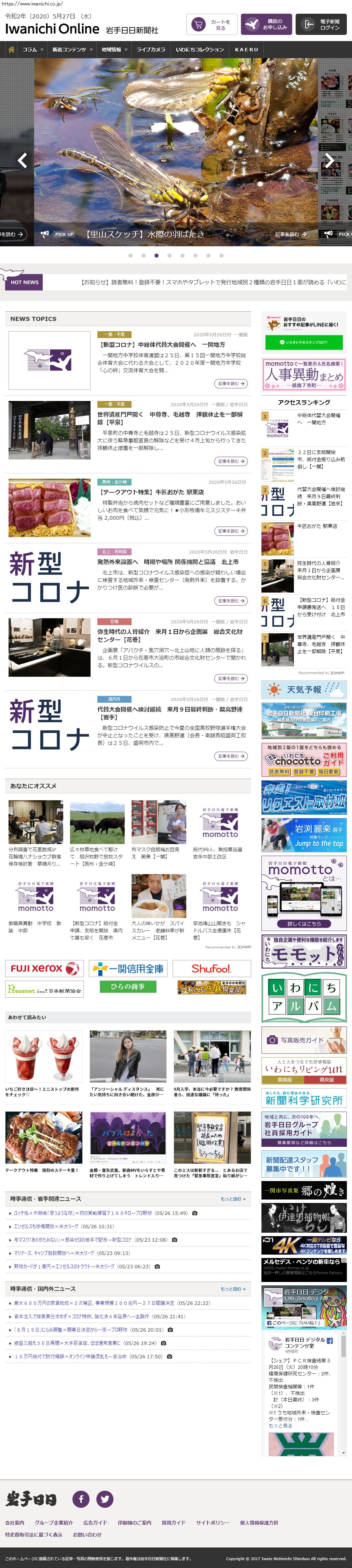
Task: Open the 会社案内 footer link
Action: point(15,1522)
